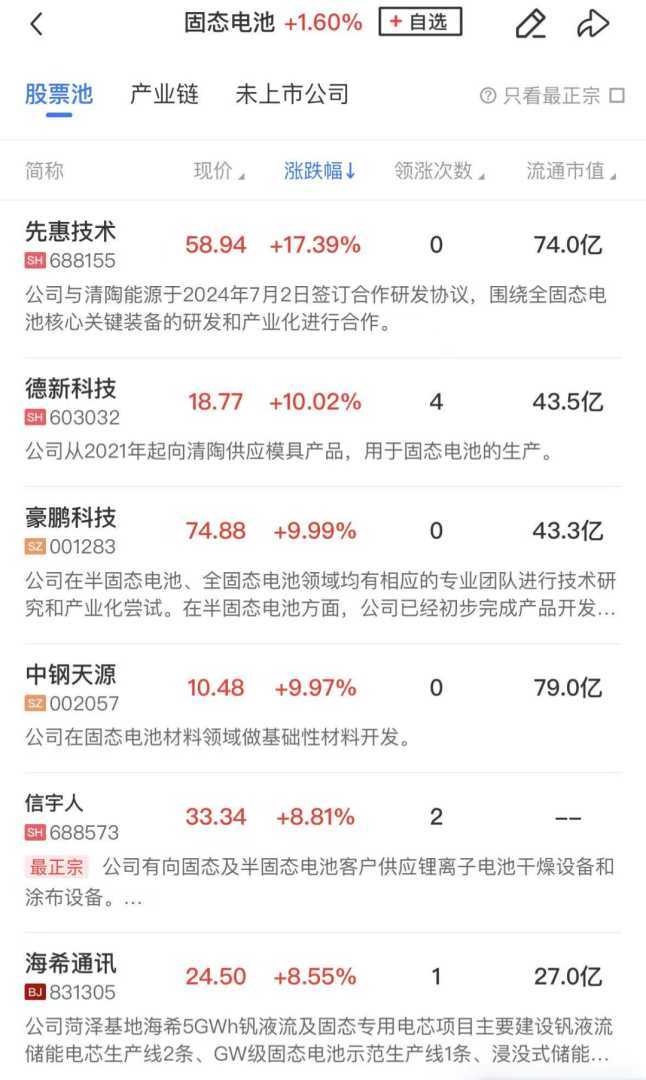Go back using the top-left arrow
The width and height of the screenshot is (646, 1080).
[37, 24]
